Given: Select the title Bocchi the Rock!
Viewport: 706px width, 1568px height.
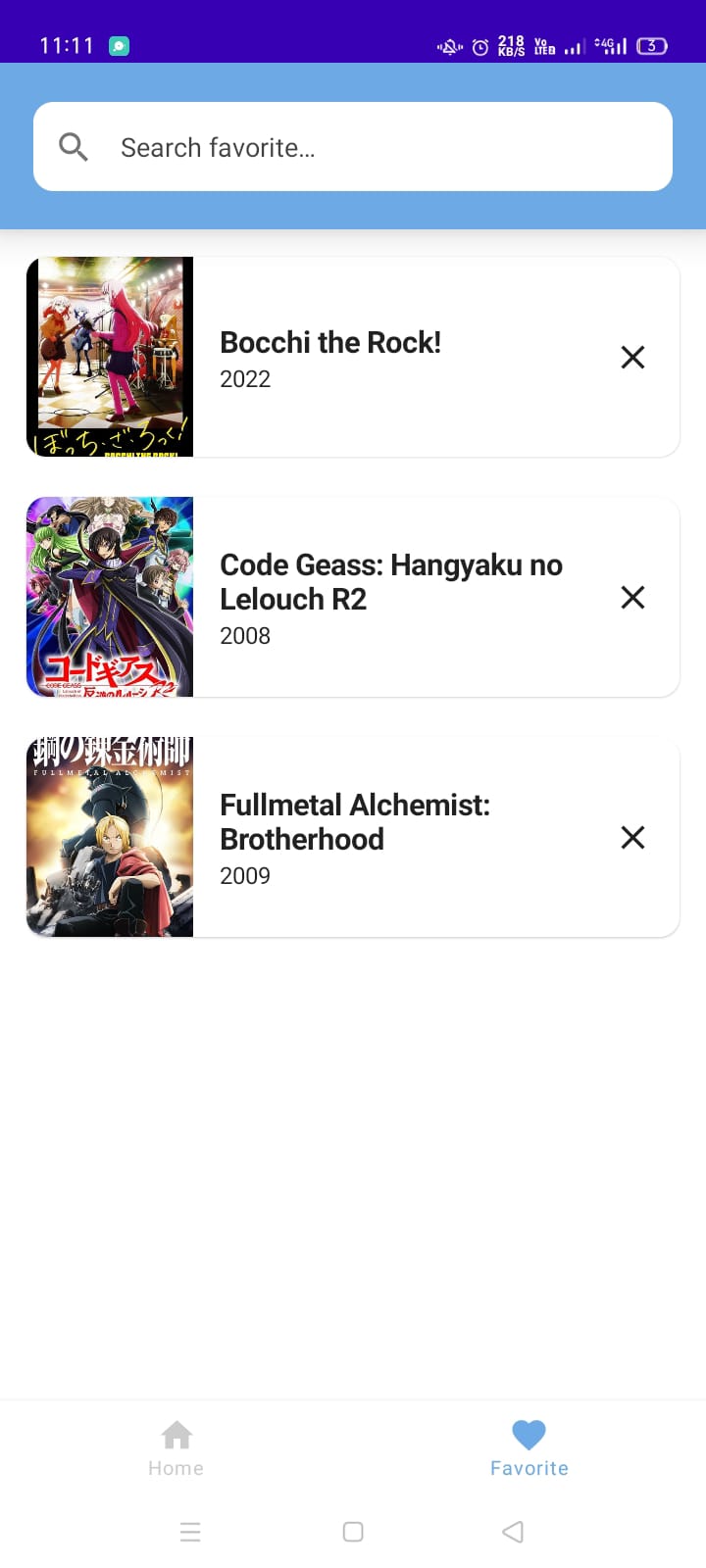Looking at the screenshot, I should click(x=330, y=342).
